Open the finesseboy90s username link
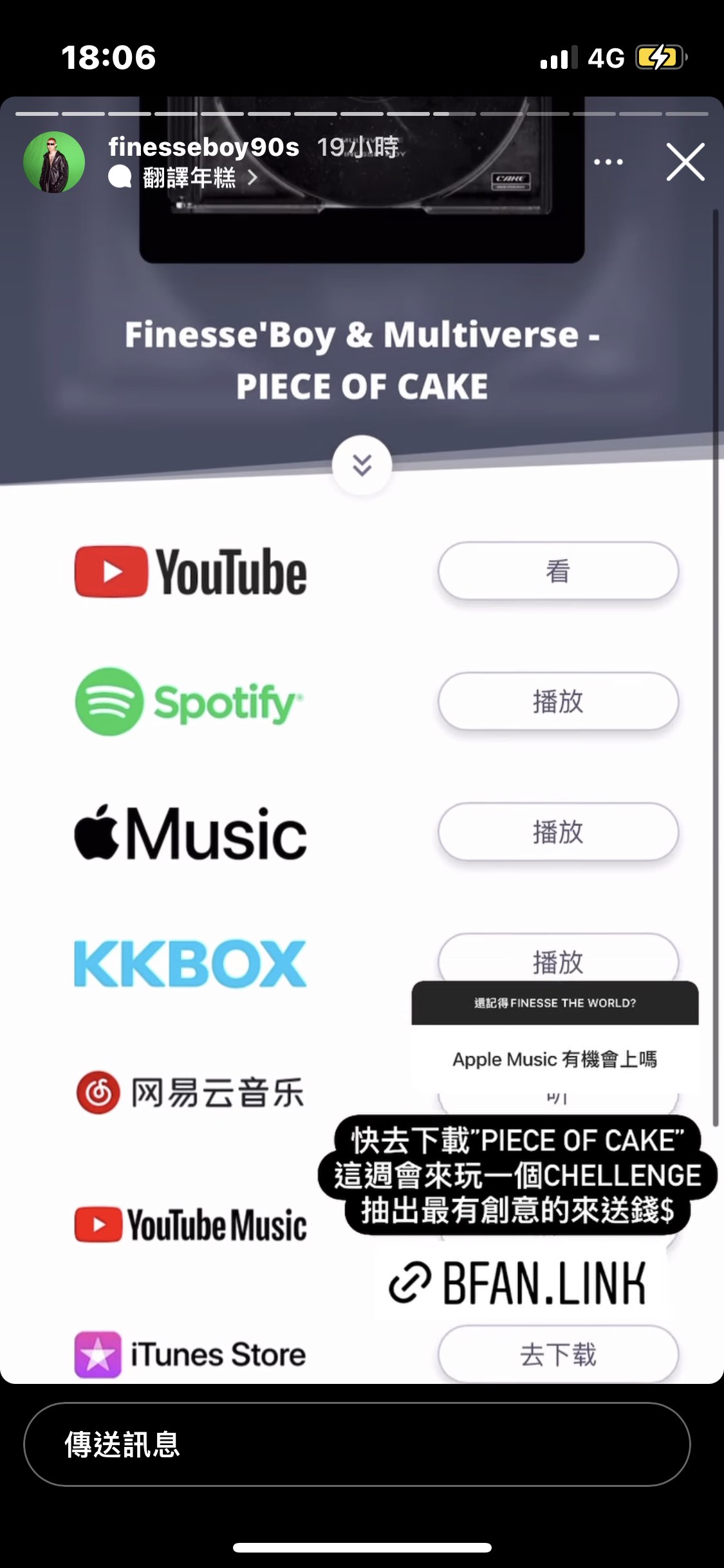Image resolution: width=724 pixels, height=1568 pixels. coord(203,147)
